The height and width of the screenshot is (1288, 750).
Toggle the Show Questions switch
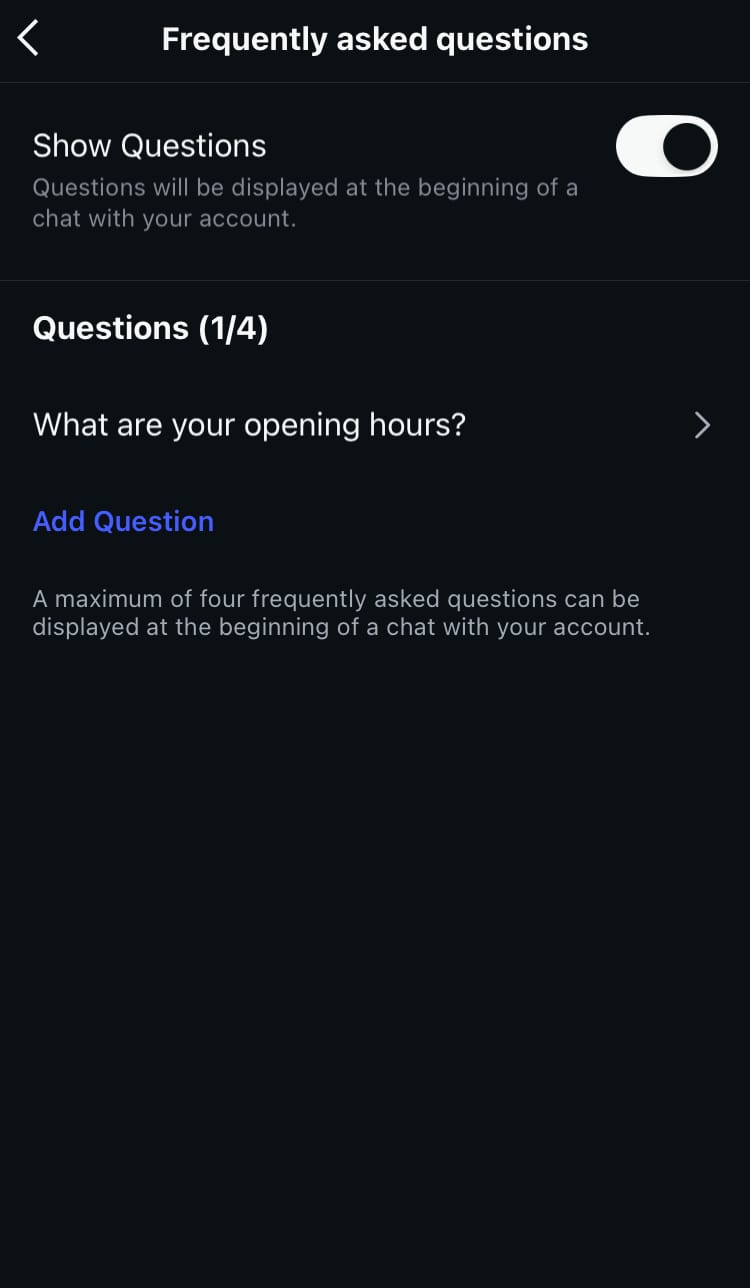click(666, 147)
